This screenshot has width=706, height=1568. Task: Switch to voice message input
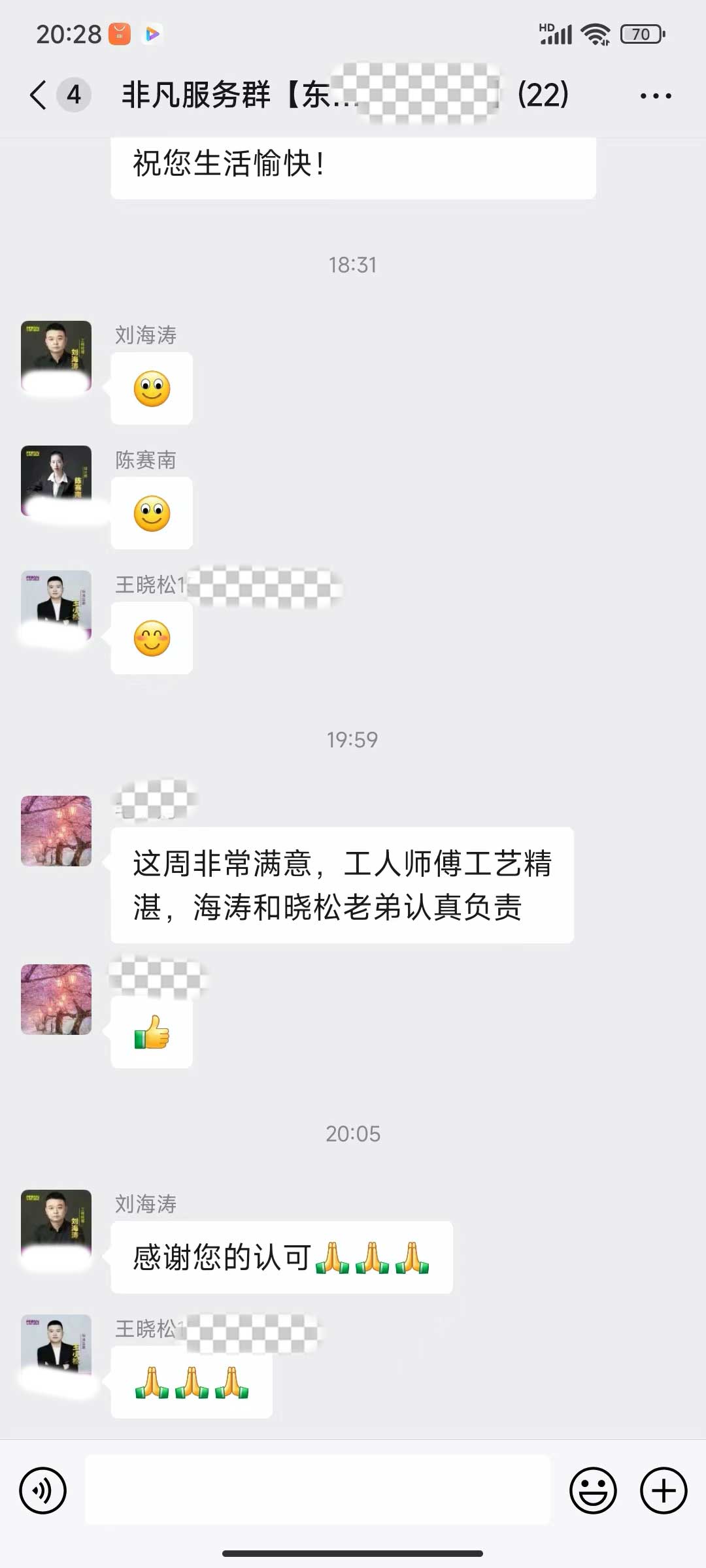tap(43, 1490)
